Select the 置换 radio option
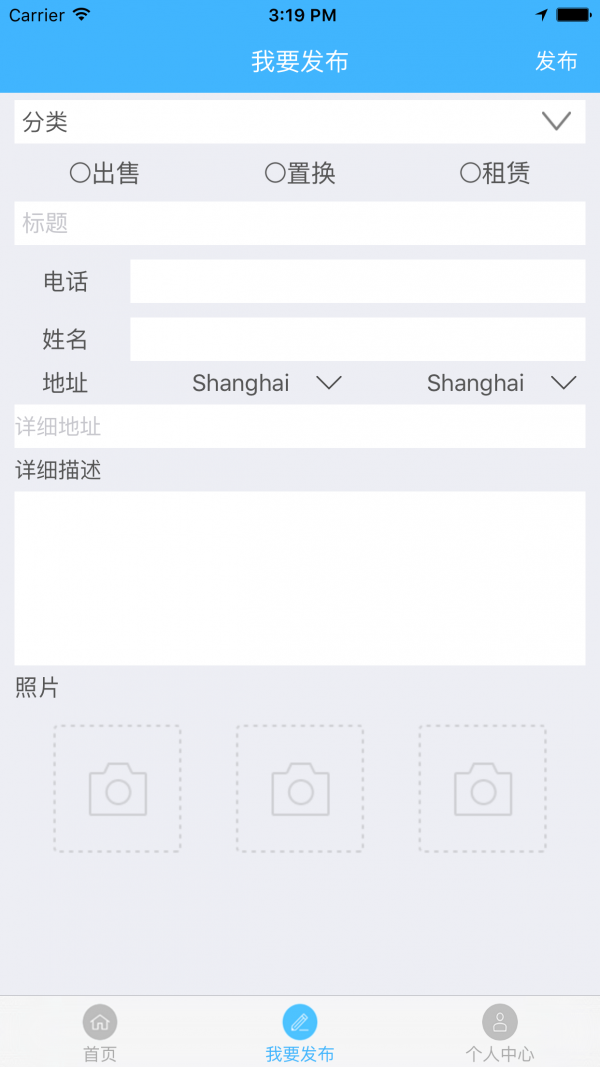600x1067 pixels. click(300, 174)
